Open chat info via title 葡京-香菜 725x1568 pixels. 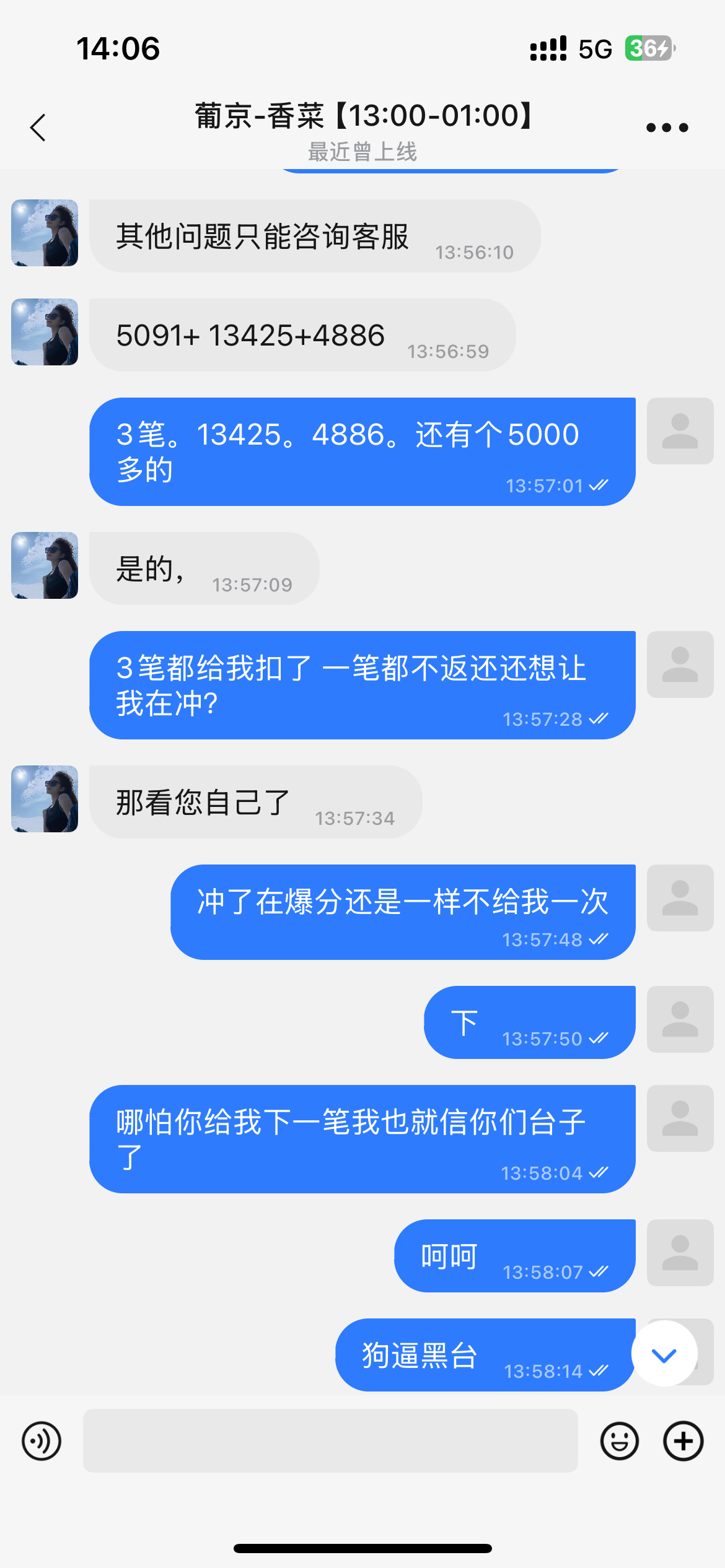pos(362,116)
